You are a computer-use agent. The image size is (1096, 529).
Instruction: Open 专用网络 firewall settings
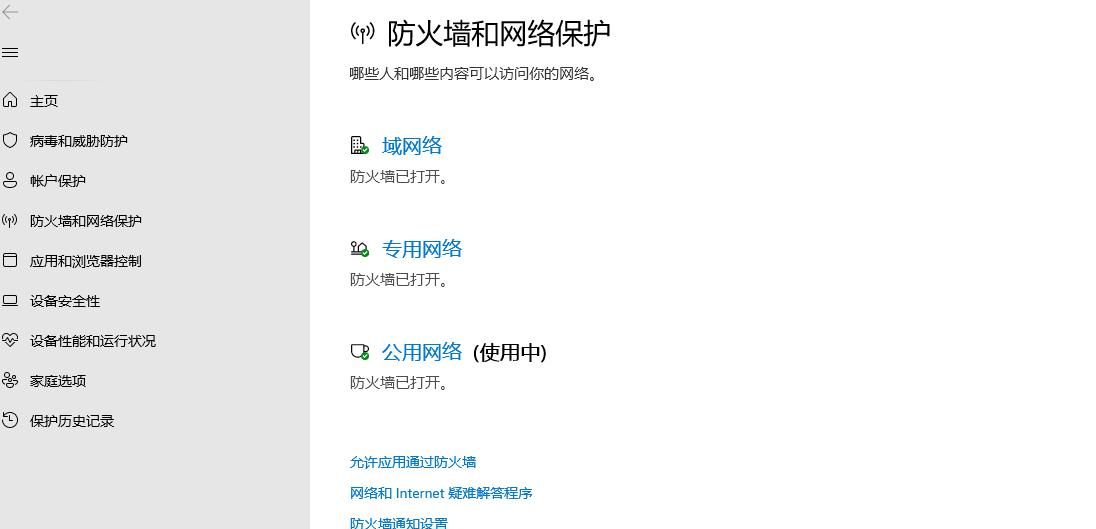tap(421, 249)
